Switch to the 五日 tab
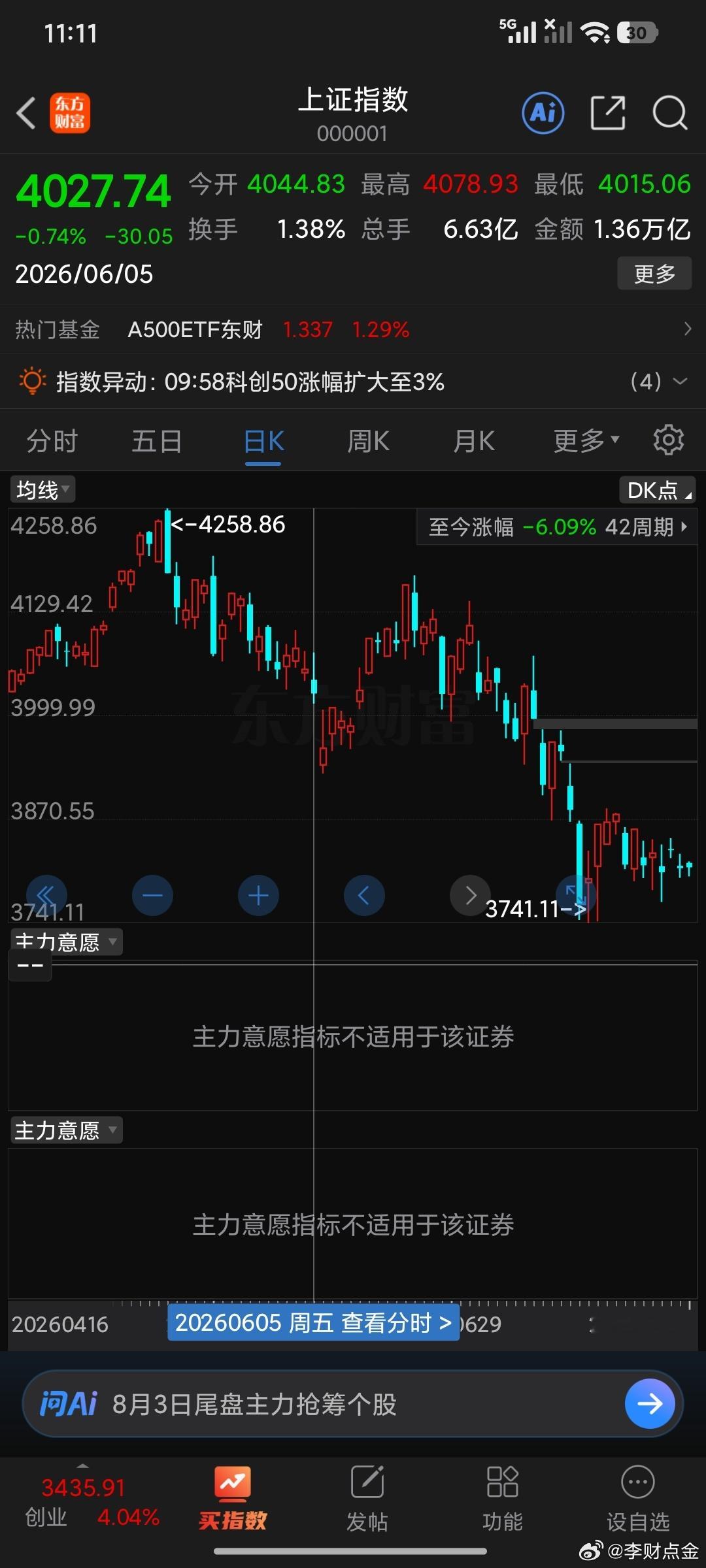Screen dimensions: 706x1568 pos(157,441)
